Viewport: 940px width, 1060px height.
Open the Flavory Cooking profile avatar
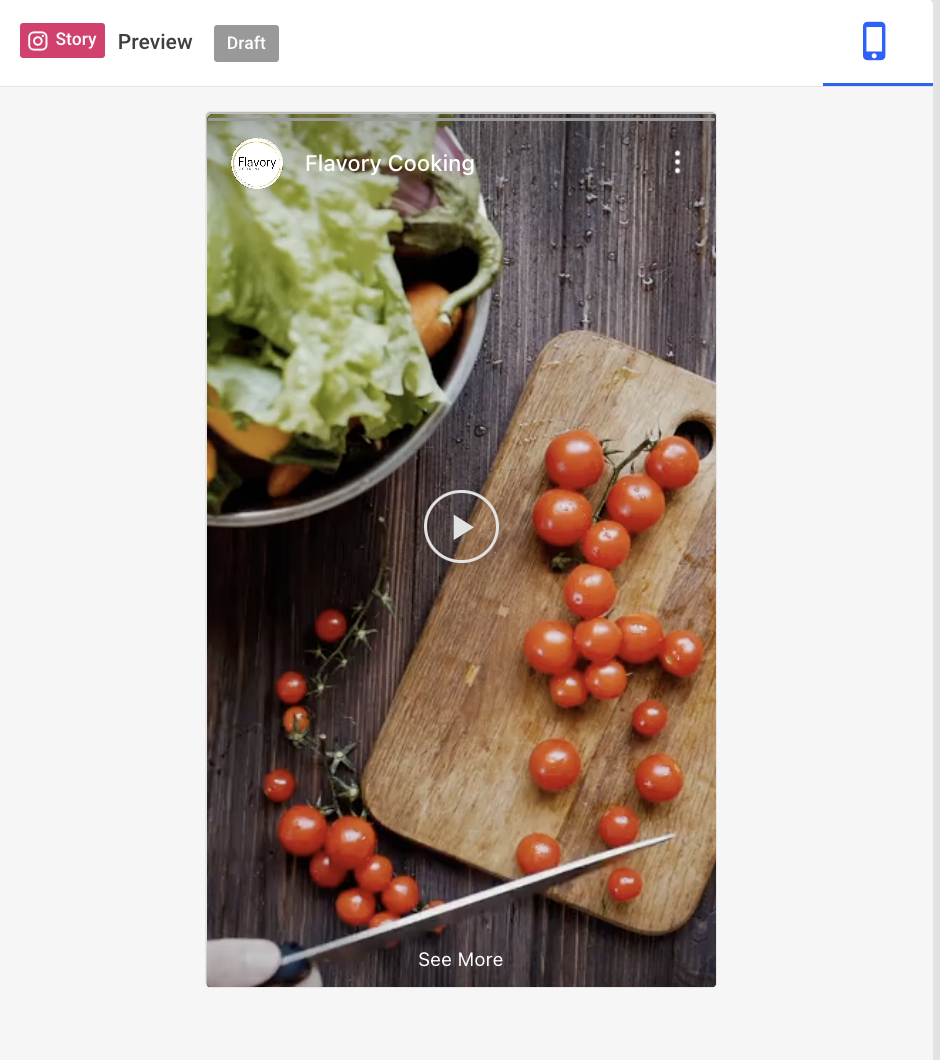[x=257, y=163]
